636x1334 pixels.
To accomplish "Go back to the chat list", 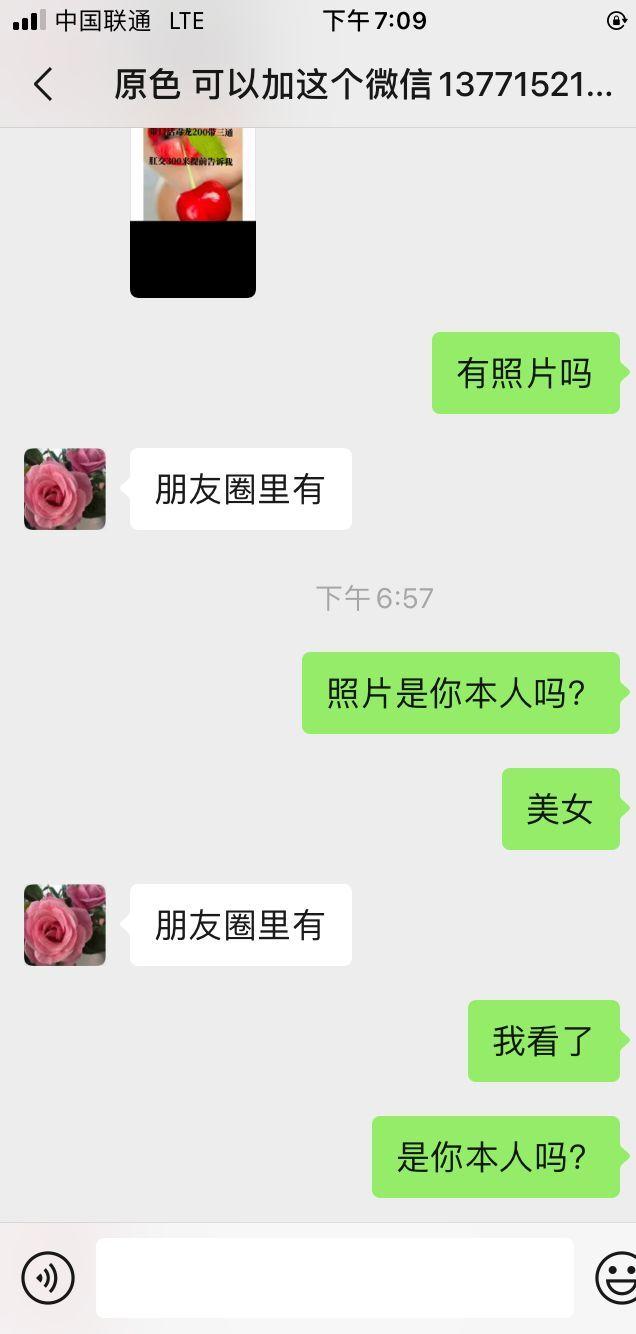I will click(43, 85).
